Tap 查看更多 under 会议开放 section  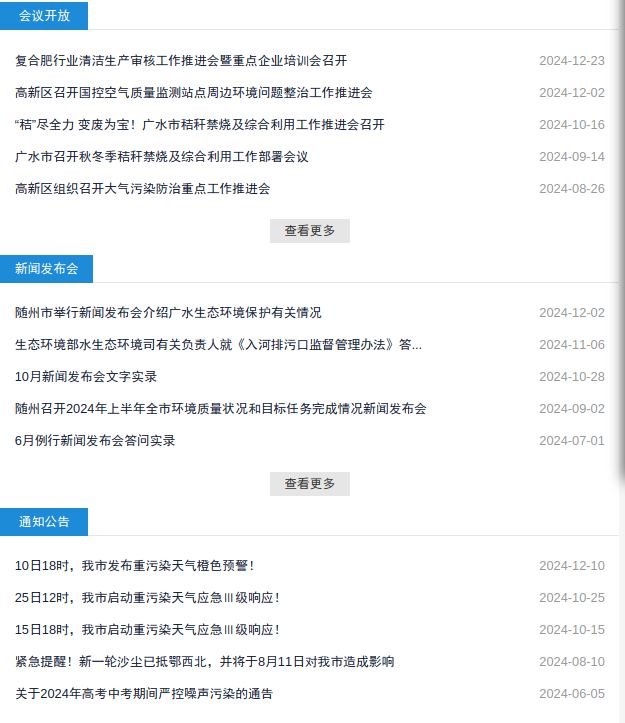309,231
